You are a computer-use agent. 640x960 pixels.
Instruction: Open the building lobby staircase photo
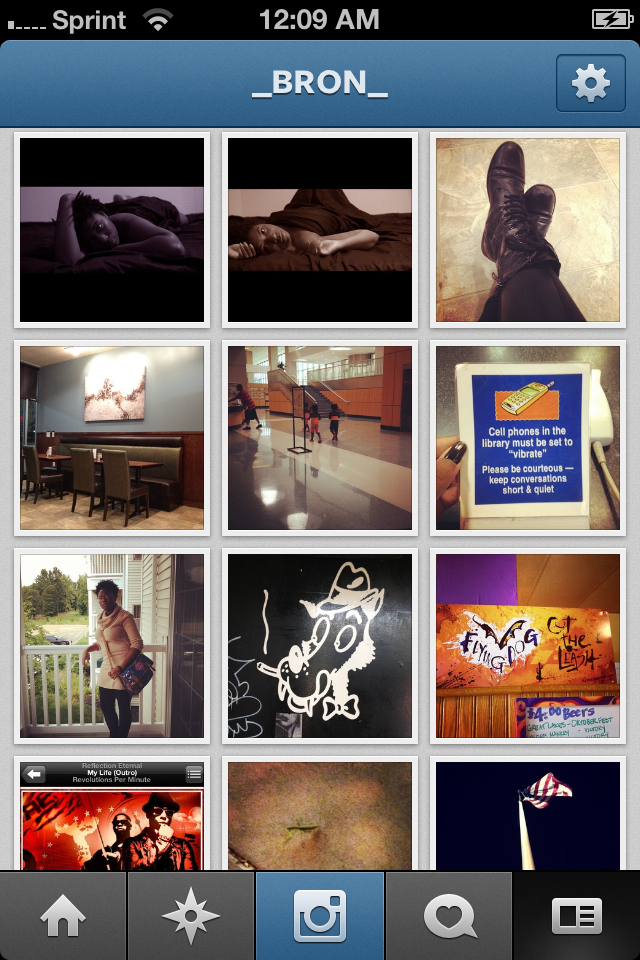pyautogui.click(x=319, y=438)
